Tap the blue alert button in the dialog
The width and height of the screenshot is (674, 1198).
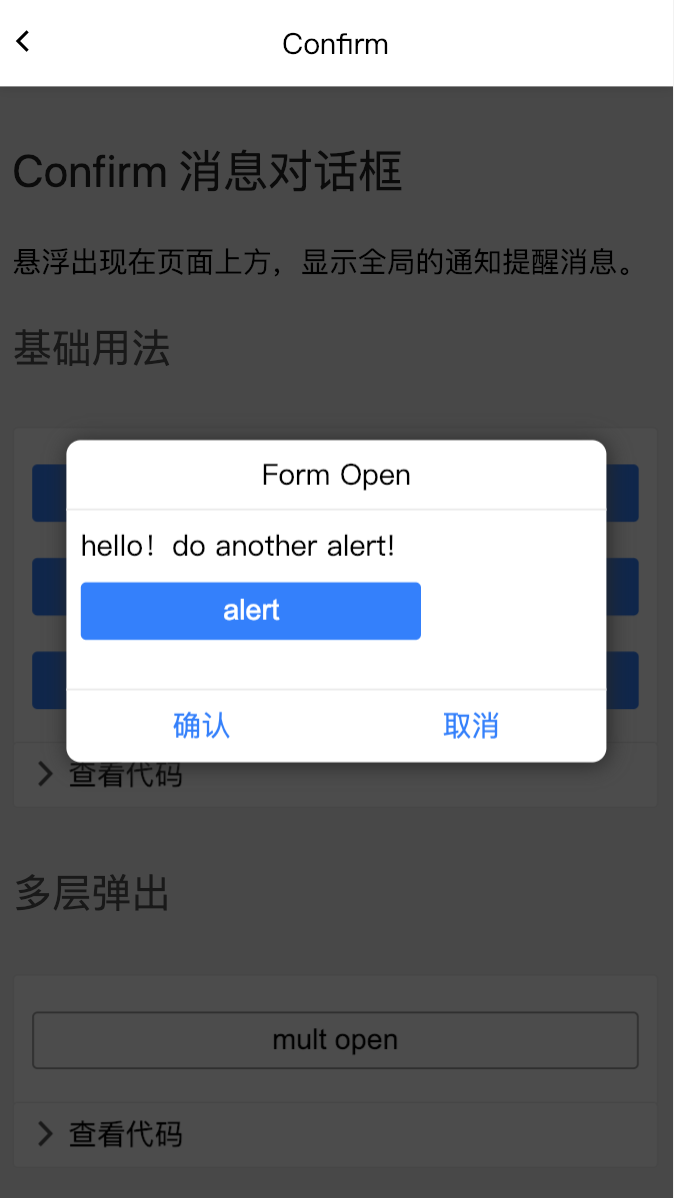[x=250, y=611]
